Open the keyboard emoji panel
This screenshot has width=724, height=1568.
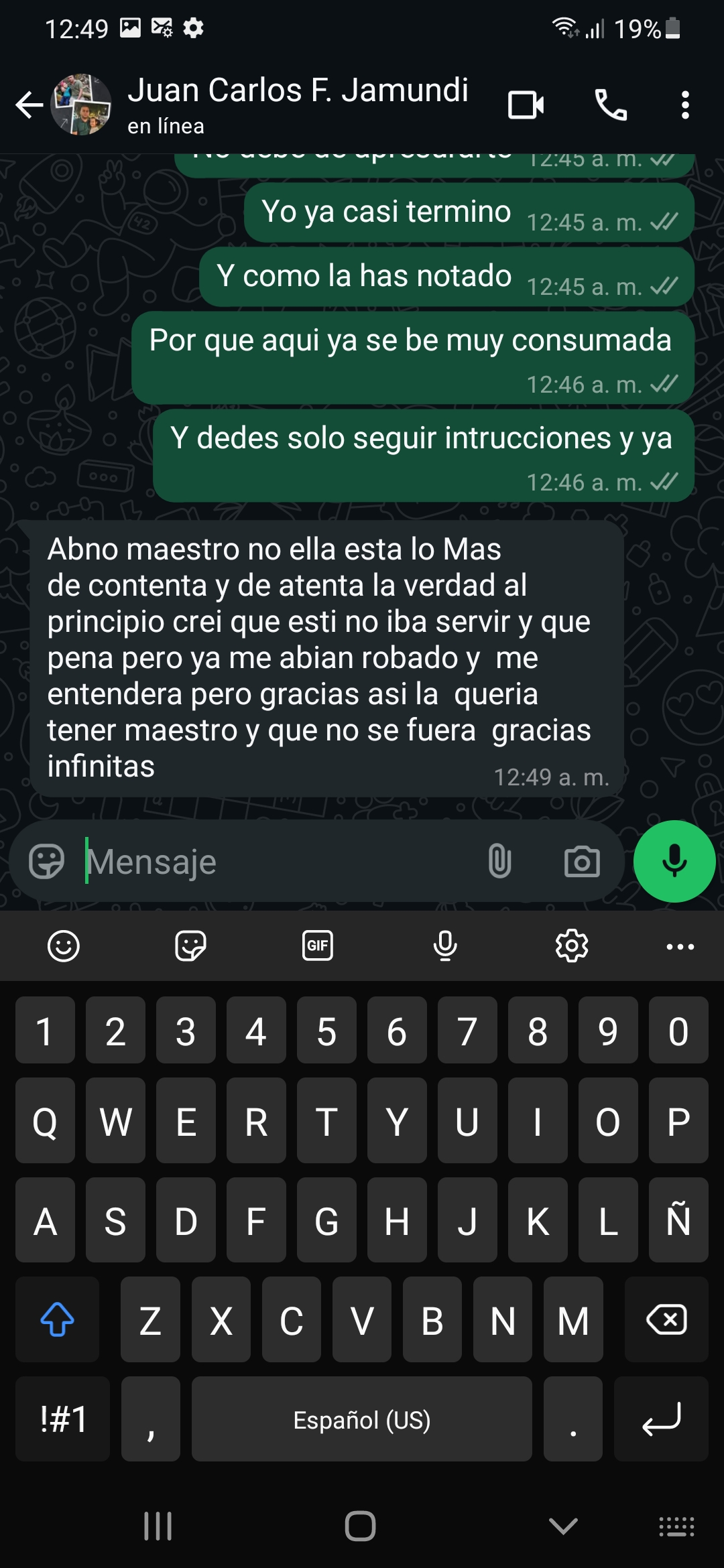64,946
